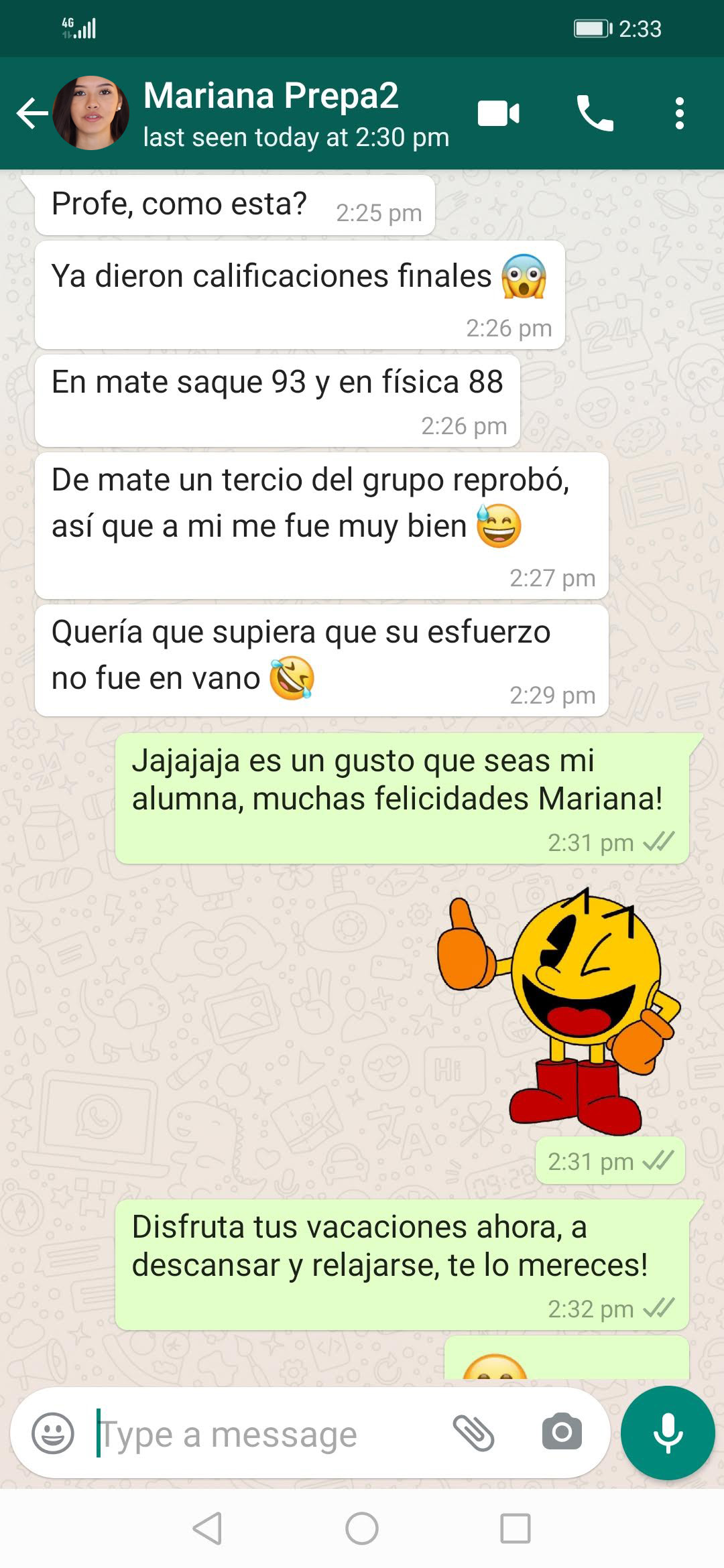Open the overflow menu
This screenshot has height=1568, width=724.
(x=680, y=113)
